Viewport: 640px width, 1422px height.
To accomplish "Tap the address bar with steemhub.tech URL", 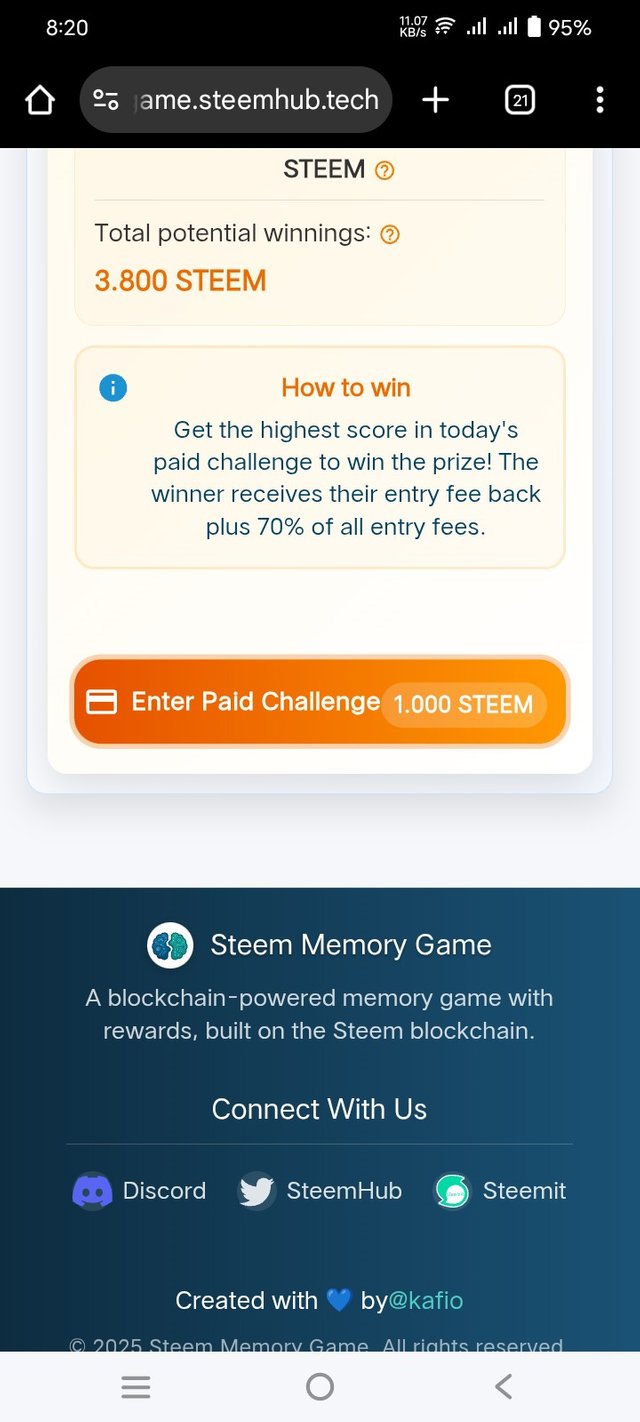I will [x=236, y=100].
